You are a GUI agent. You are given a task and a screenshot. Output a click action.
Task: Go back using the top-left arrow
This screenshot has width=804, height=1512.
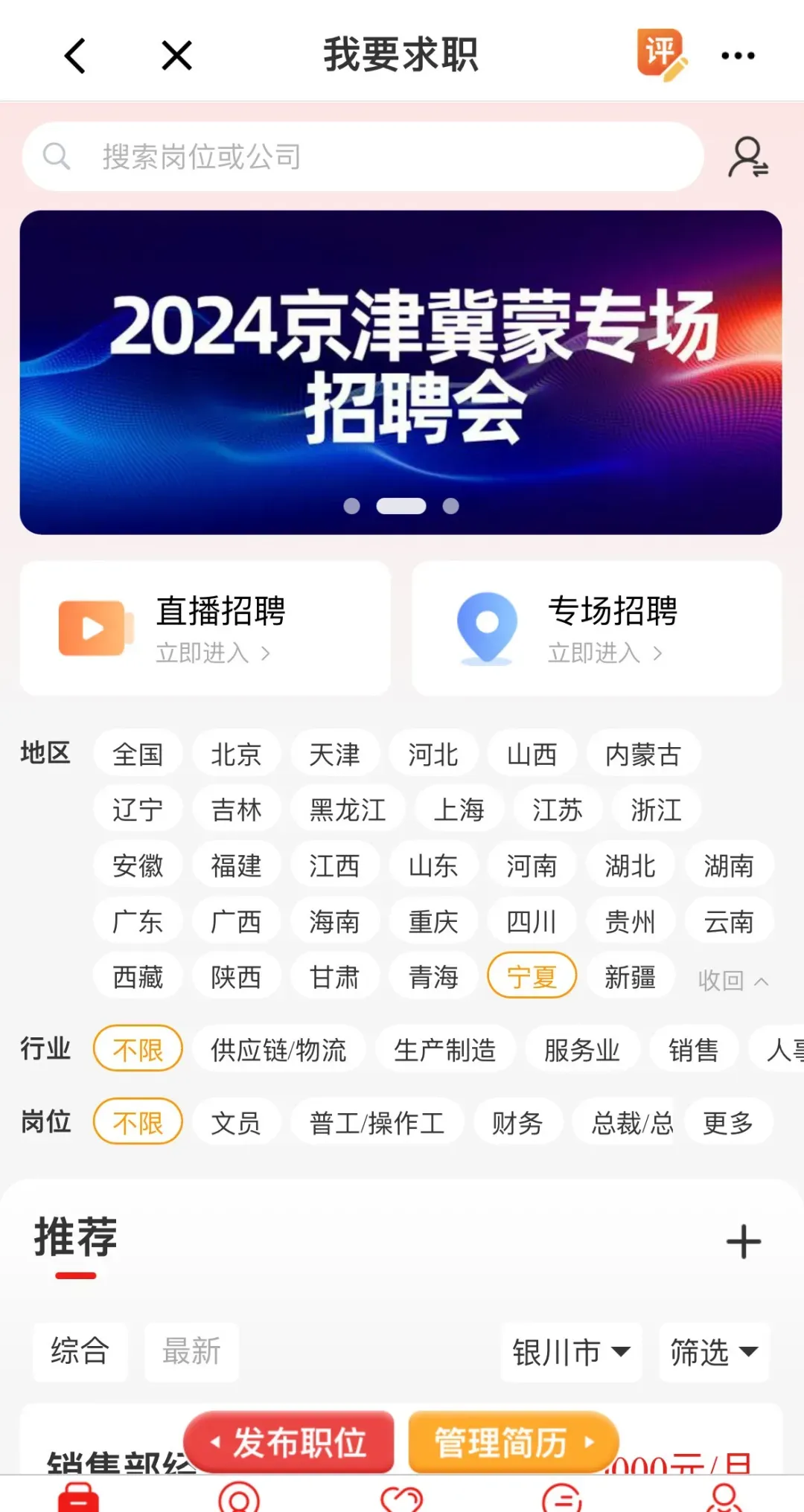(75, 56)
